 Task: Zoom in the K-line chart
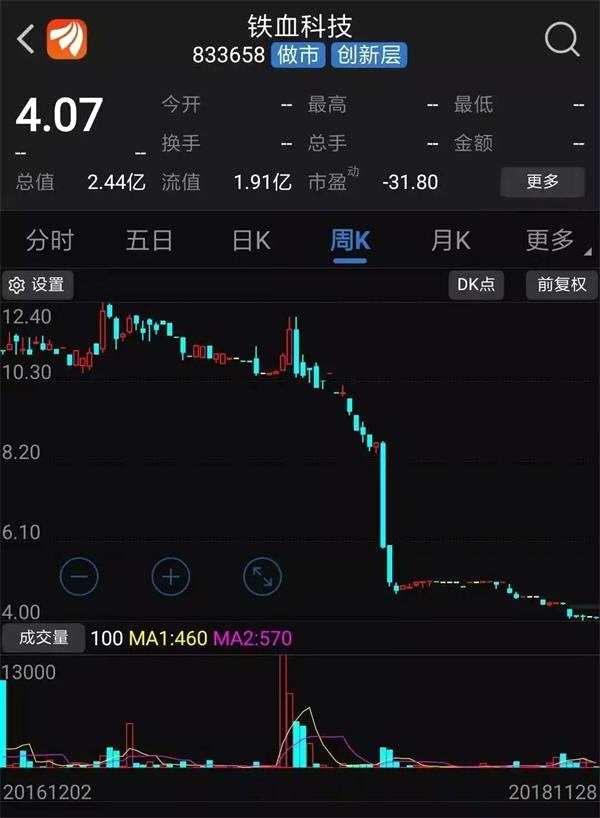point(170,576)
